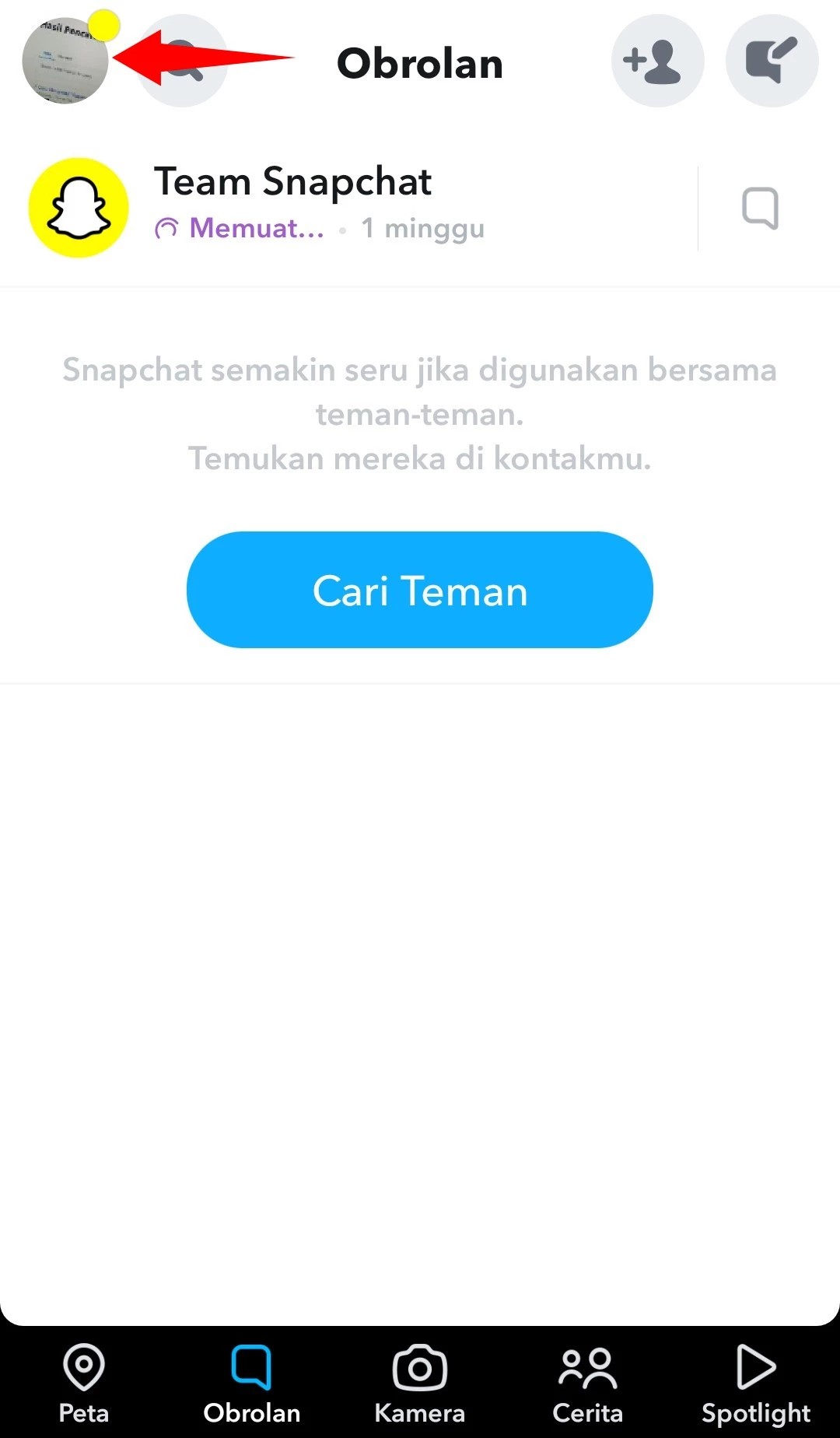Open Team Snapchat's yellow ghost avatar
Viewport: 840px width, 1438px height.
tap(78, 206)
